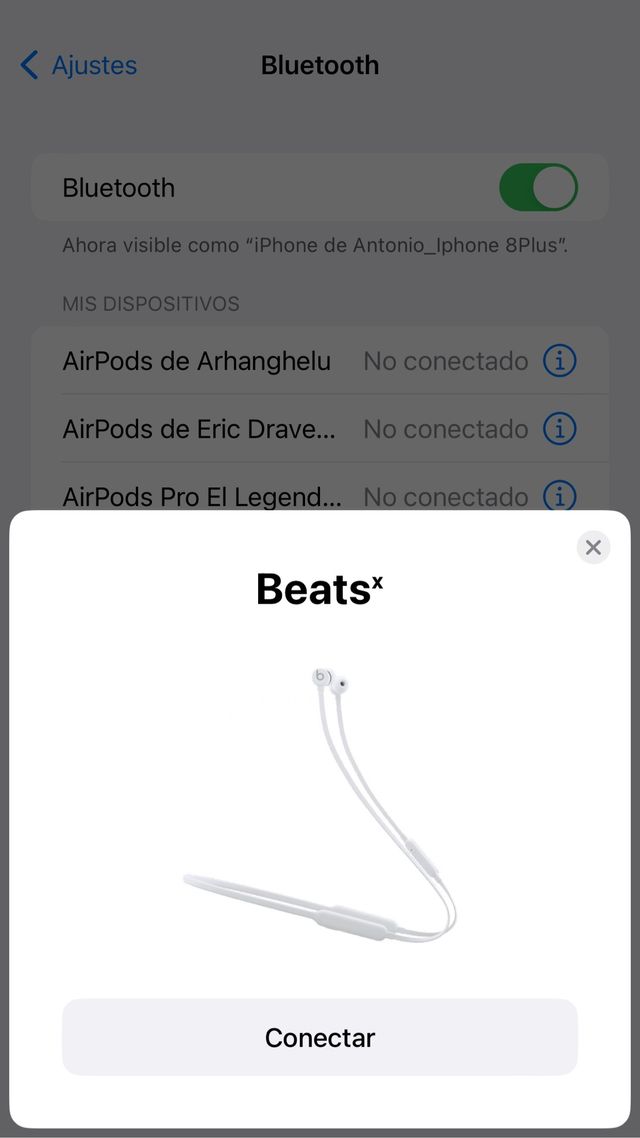The width and height of the screenshot is (640, 1138).
Task: Dismiss the BeatsX pairing card
Action: click(593, 547)
